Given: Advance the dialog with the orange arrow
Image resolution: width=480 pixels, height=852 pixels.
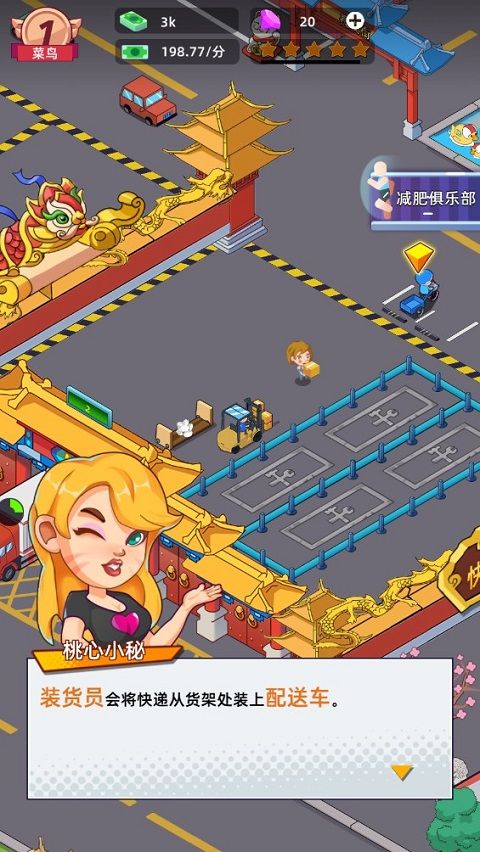Looking at the screenshot, I should (402, 772).
